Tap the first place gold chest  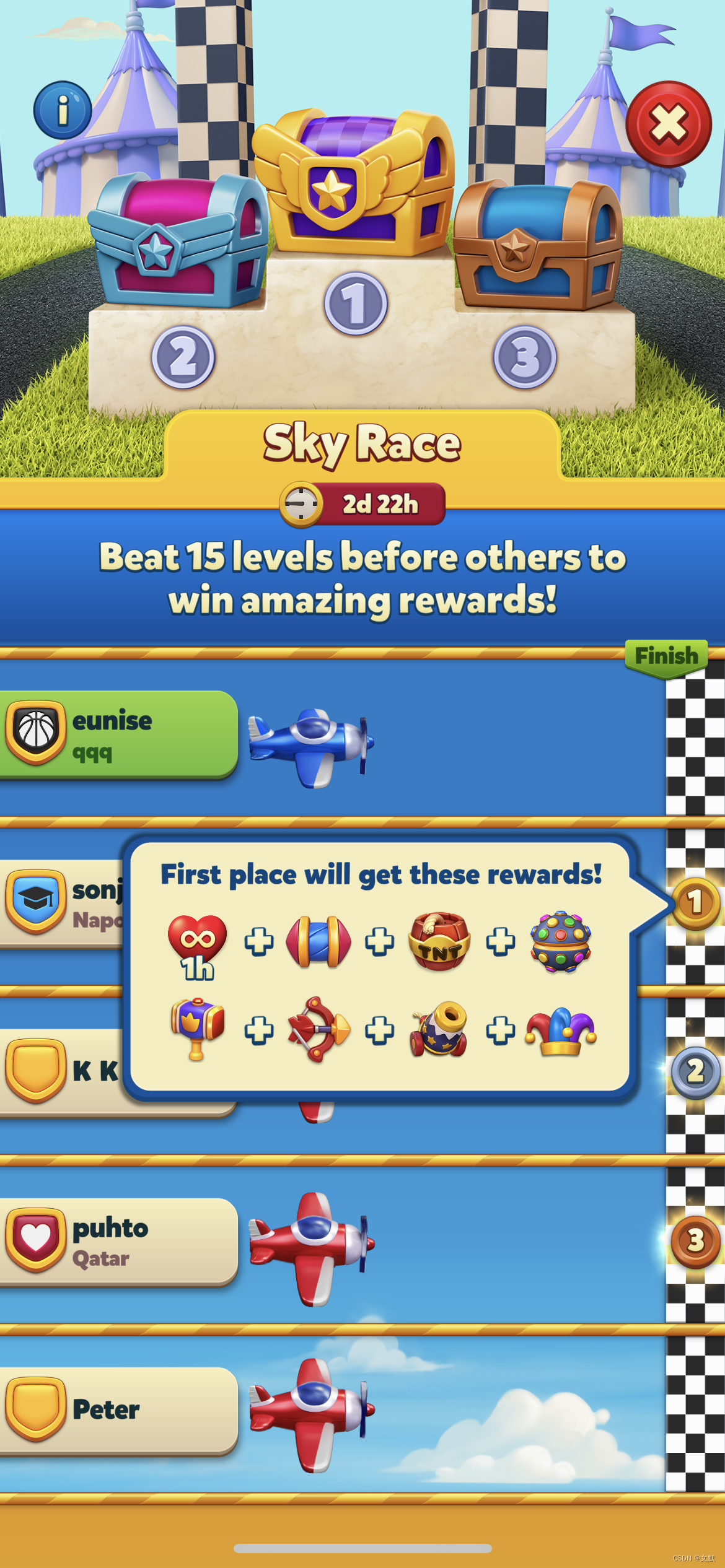click(x=353, y=181)
